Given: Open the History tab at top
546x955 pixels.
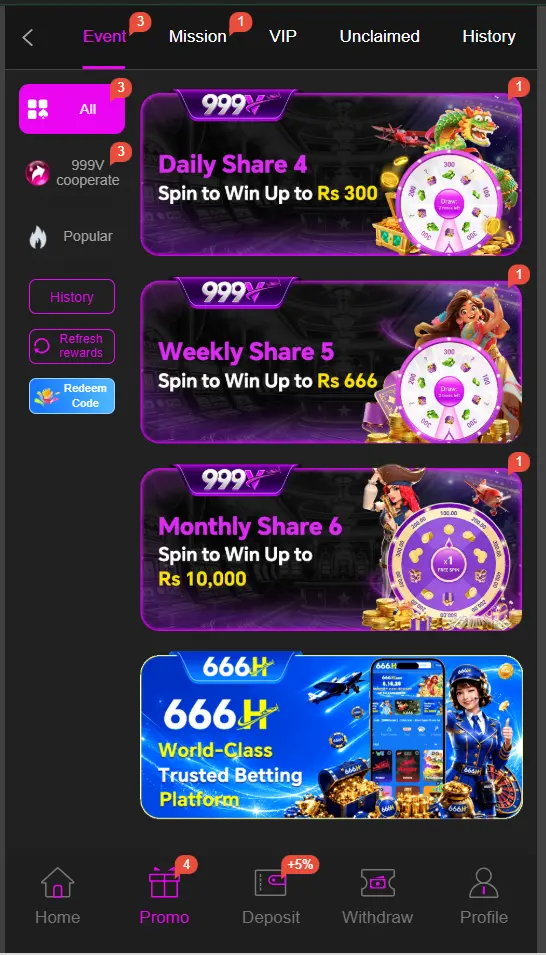Looking at the screenshot, I should click(489, 37).
